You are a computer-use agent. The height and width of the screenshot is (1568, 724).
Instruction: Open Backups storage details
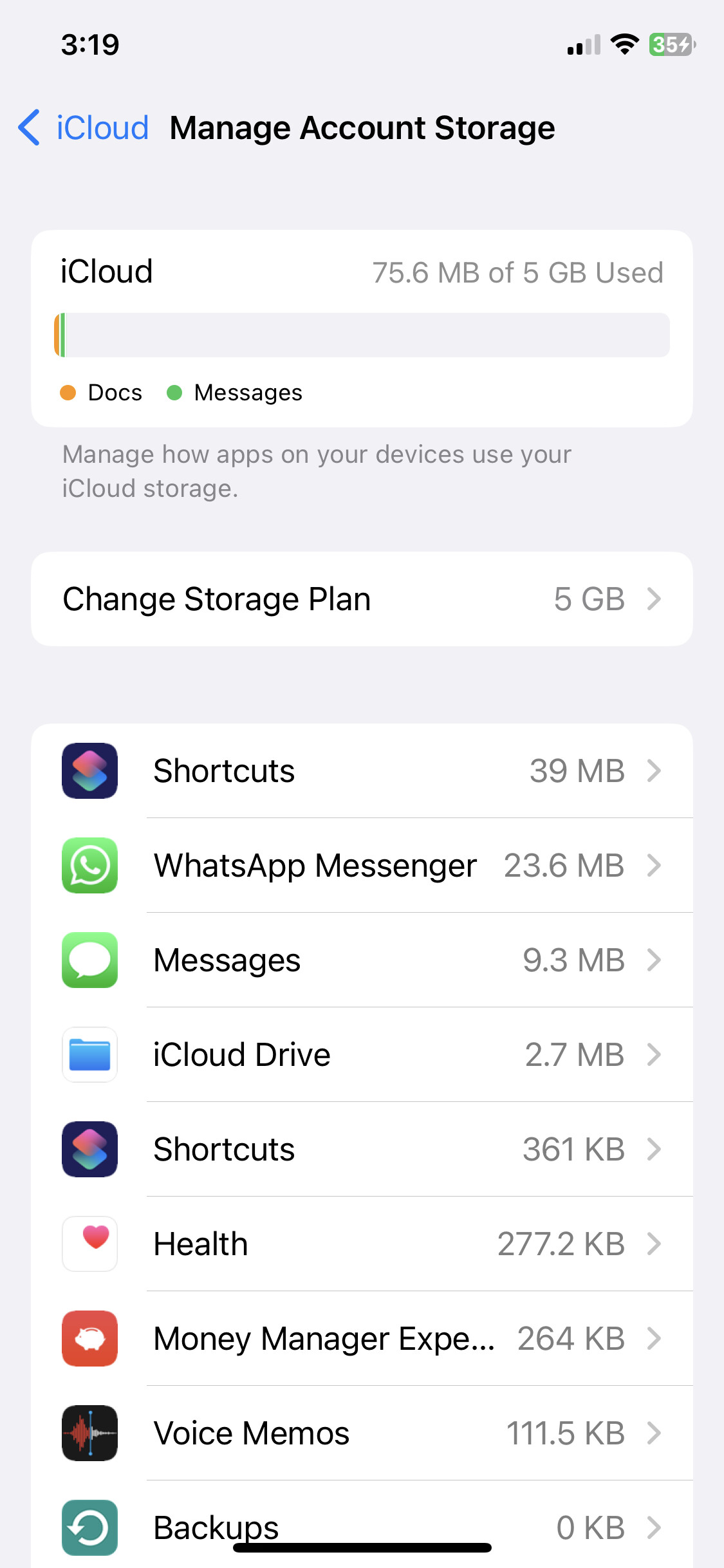click(362, 1524)
